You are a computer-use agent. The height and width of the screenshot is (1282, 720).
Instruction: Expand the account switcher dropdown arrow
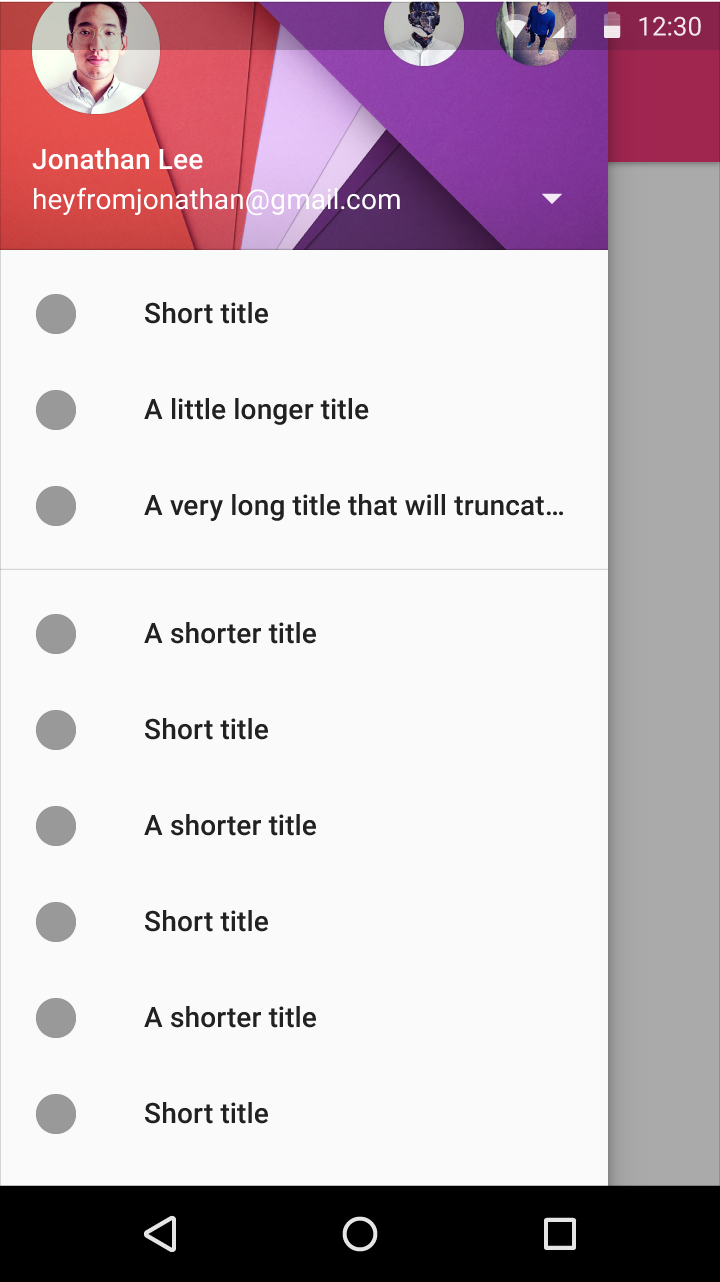(x=551, y=199)
